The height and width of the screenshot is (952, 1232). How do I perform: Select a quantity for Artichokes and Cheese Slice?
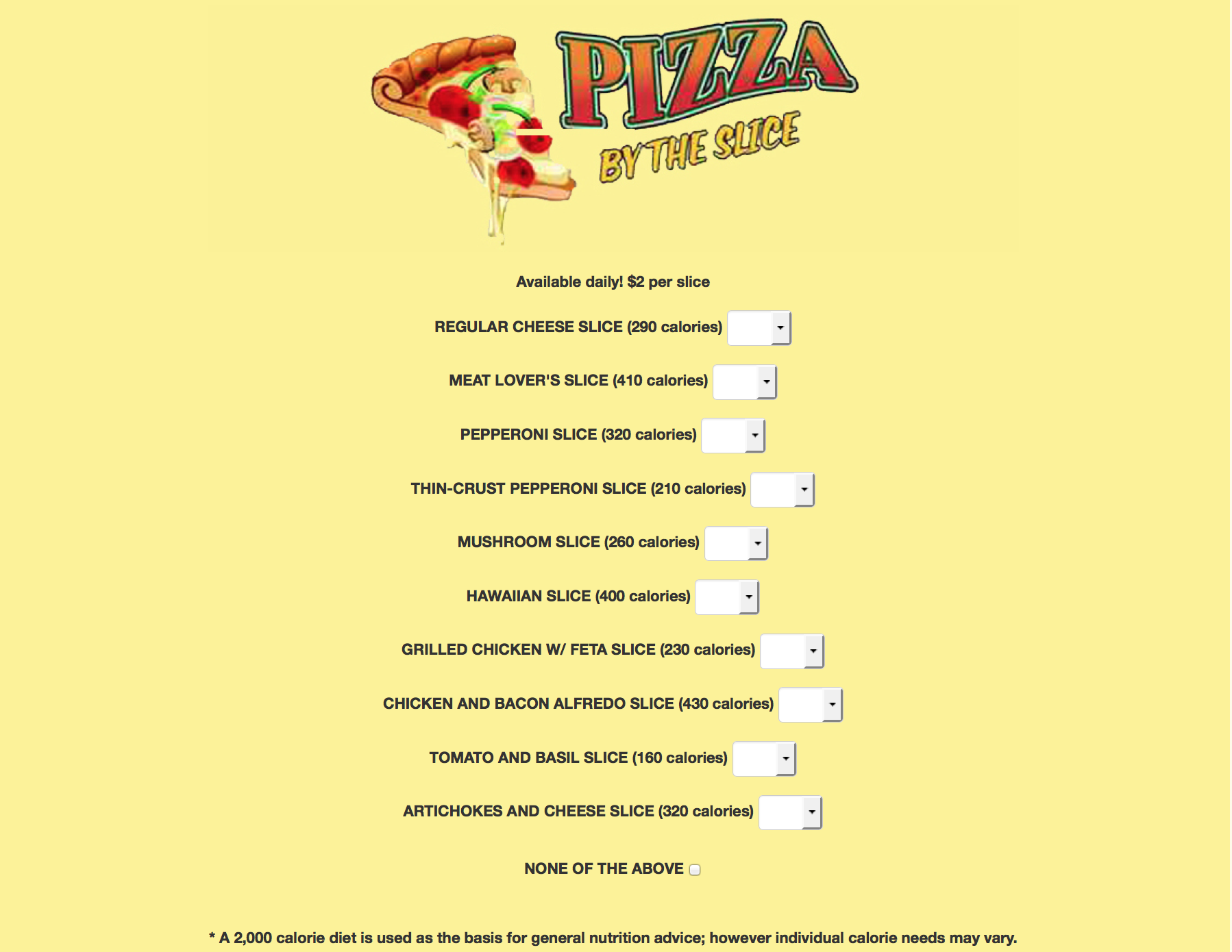coord(790,812)
